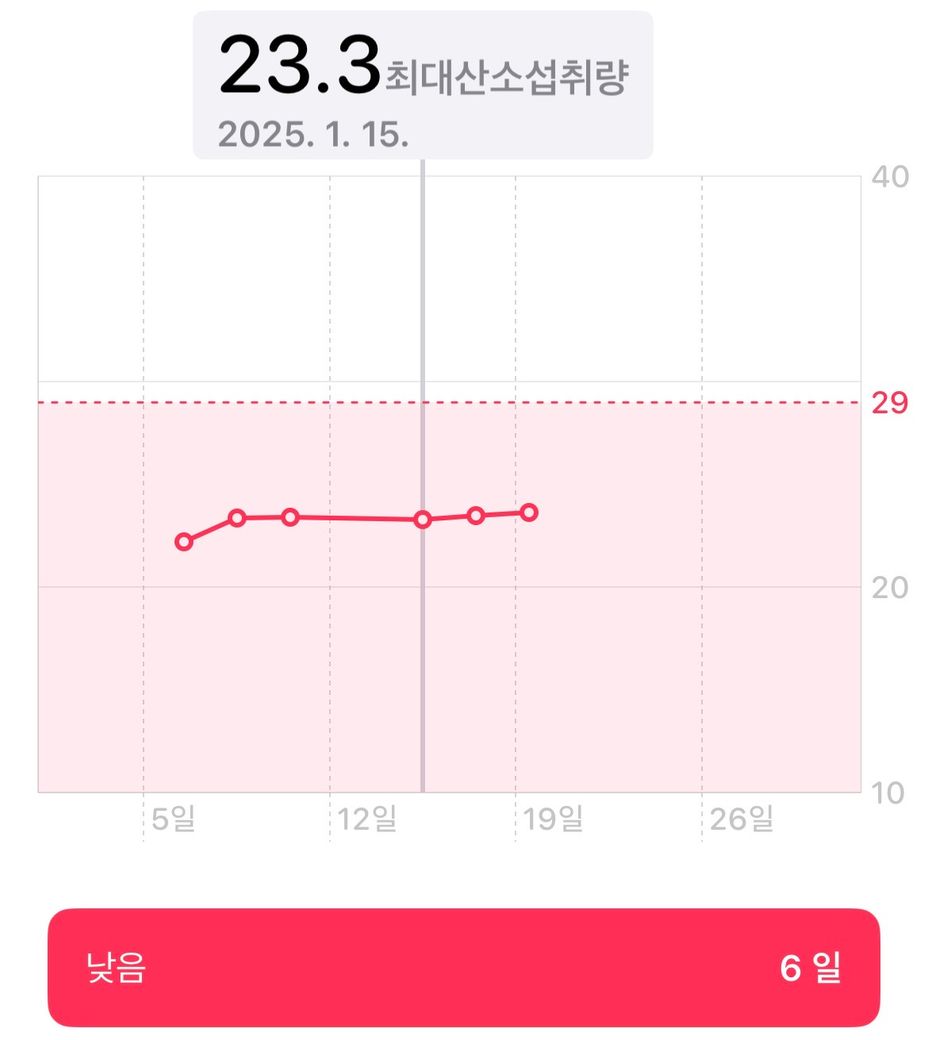Select the earliest data point on the chart
This screenshot has height=1040, width=928.
pyautogui.click(x=184, y=542)
